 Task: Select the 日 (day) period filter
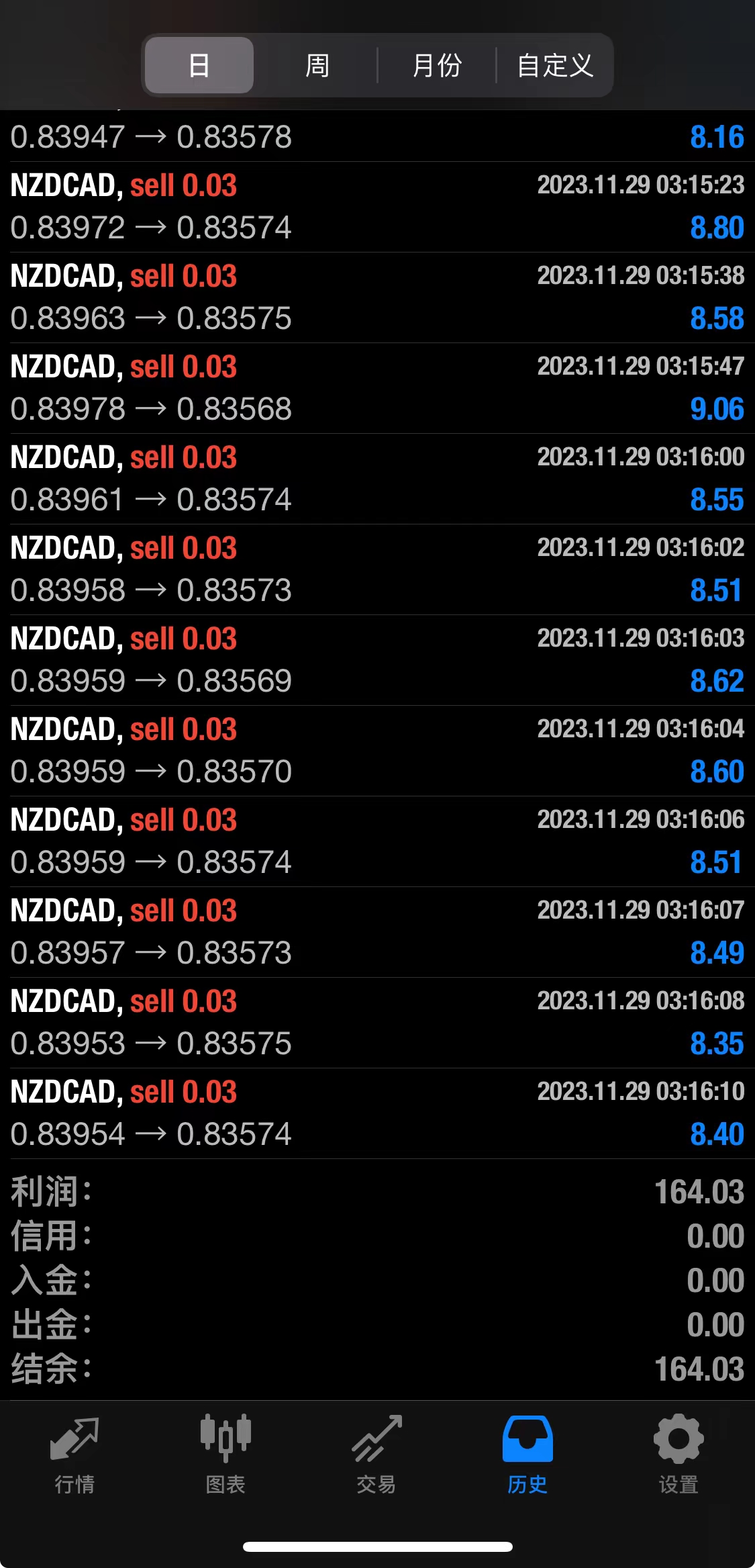coord(199,65)
